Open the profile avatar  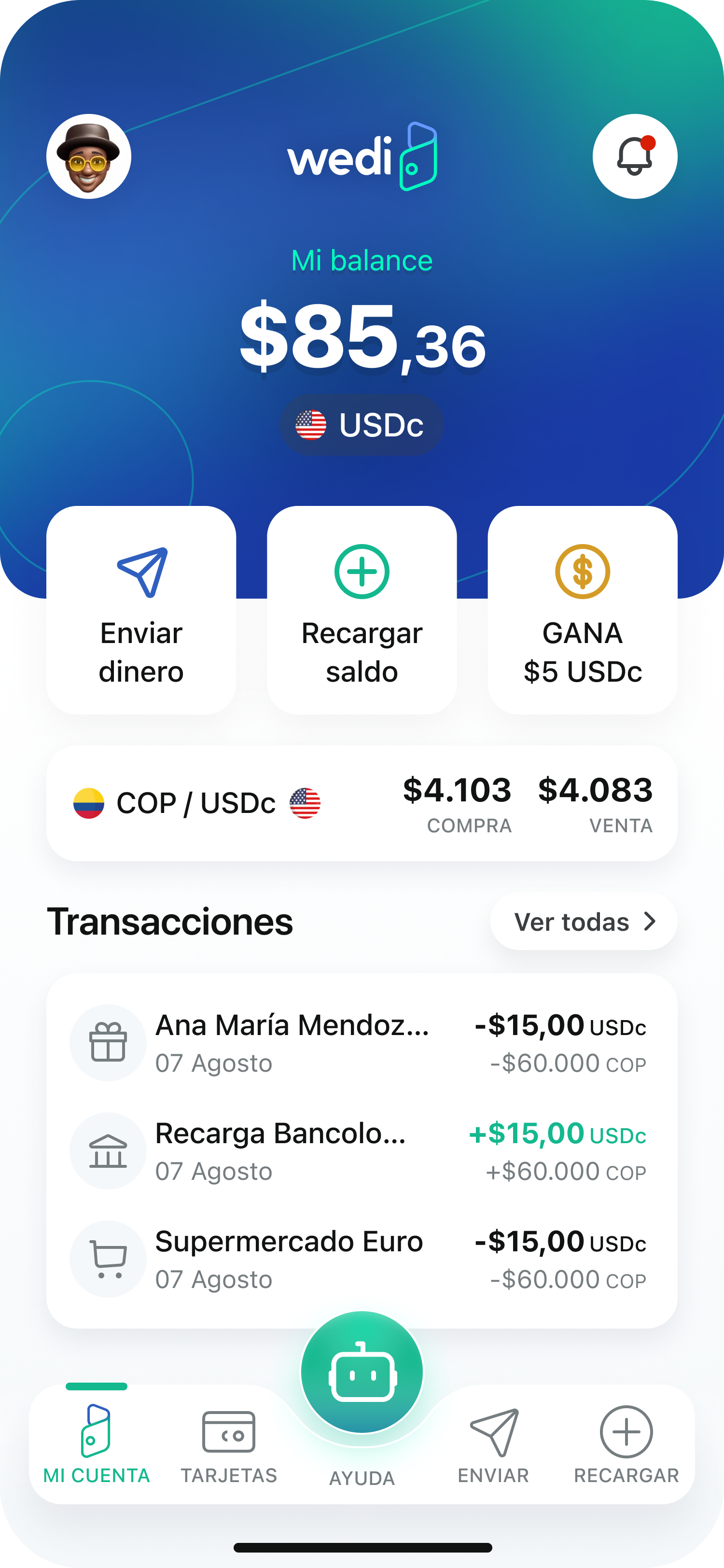89,156
